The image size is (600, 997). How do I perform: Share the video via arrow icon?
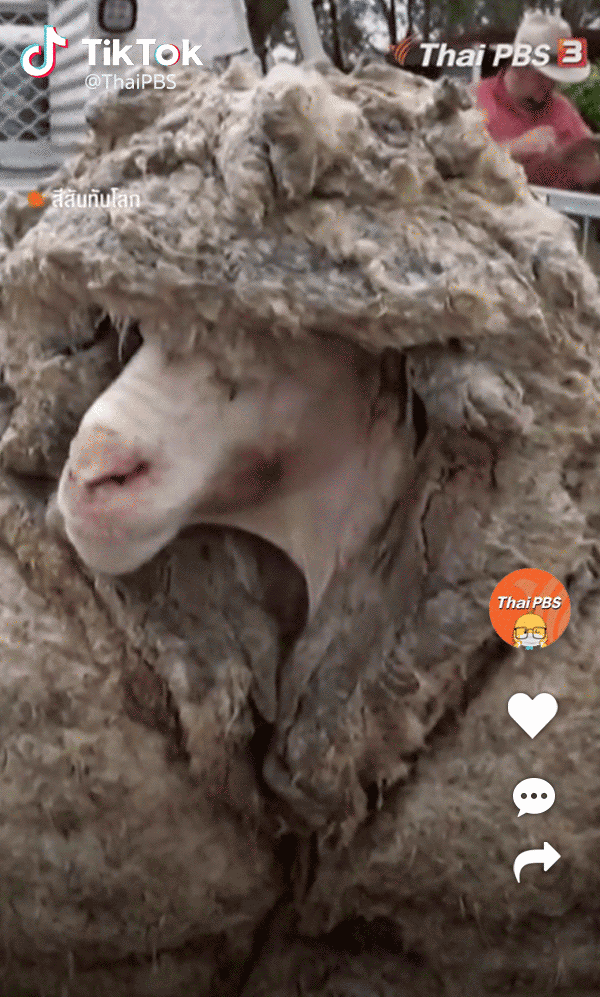536,861
